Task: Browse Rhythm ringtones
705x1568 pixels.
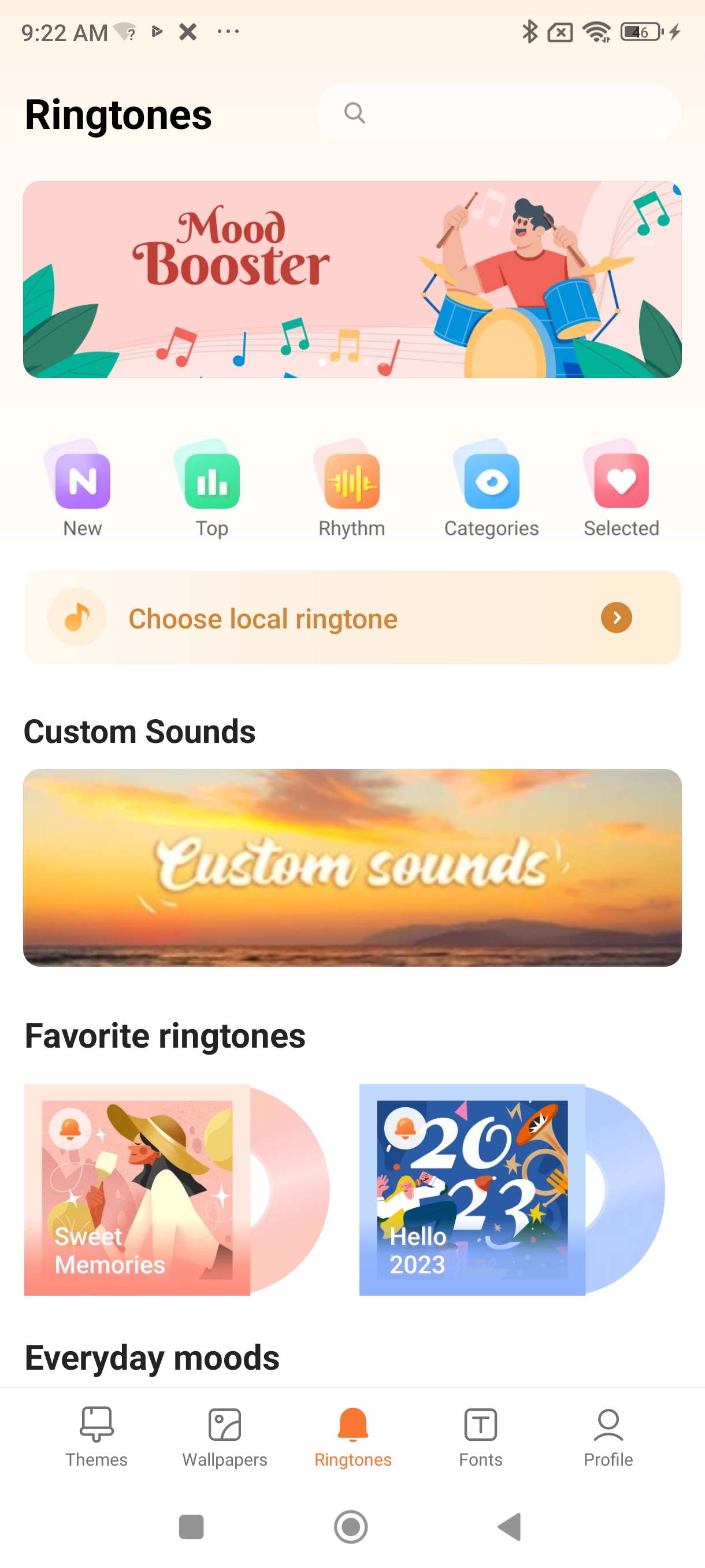Action: [351, 487]
